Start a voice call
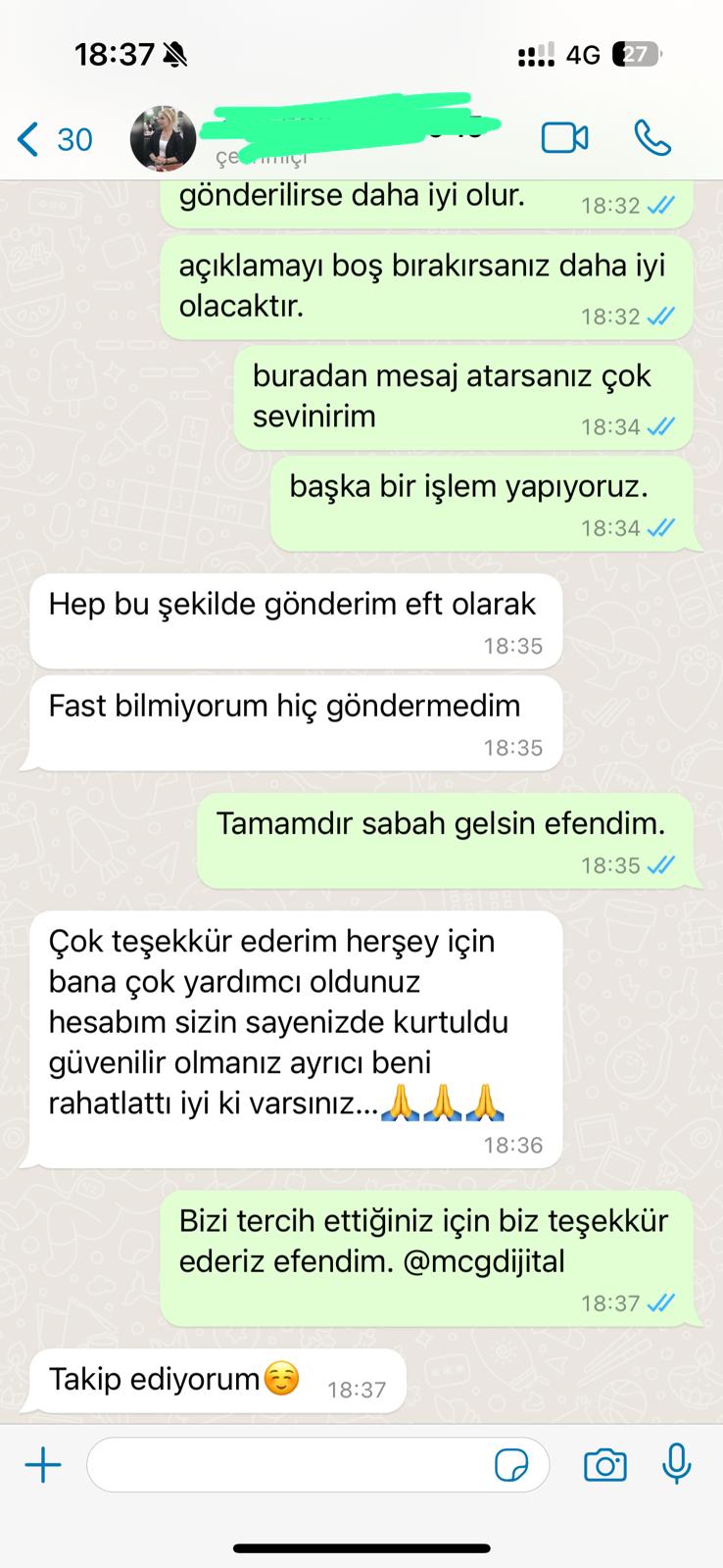The width and height of the screenshot is (723, 1568). (652, 138)
